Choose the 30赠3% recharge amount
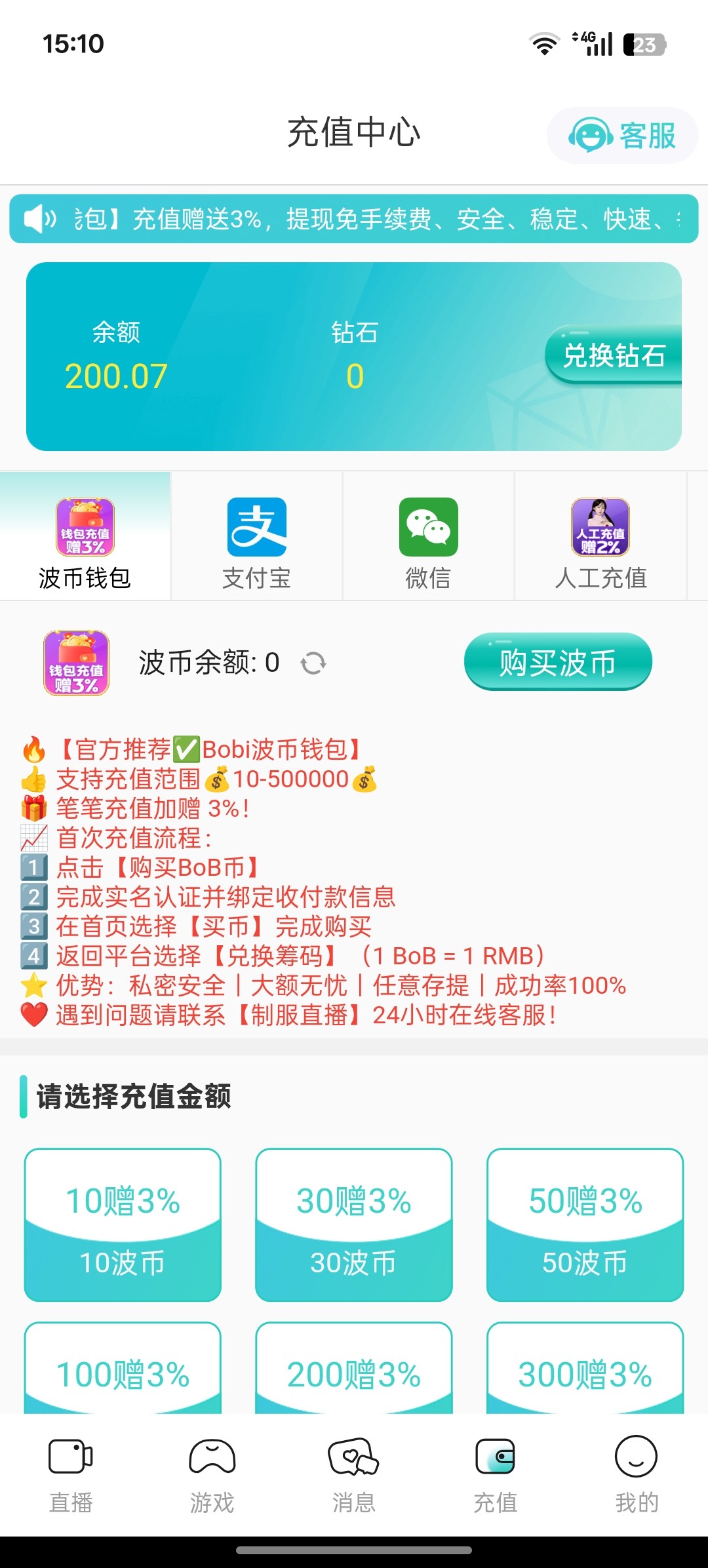708x1568 pixels. (354, 1225)
